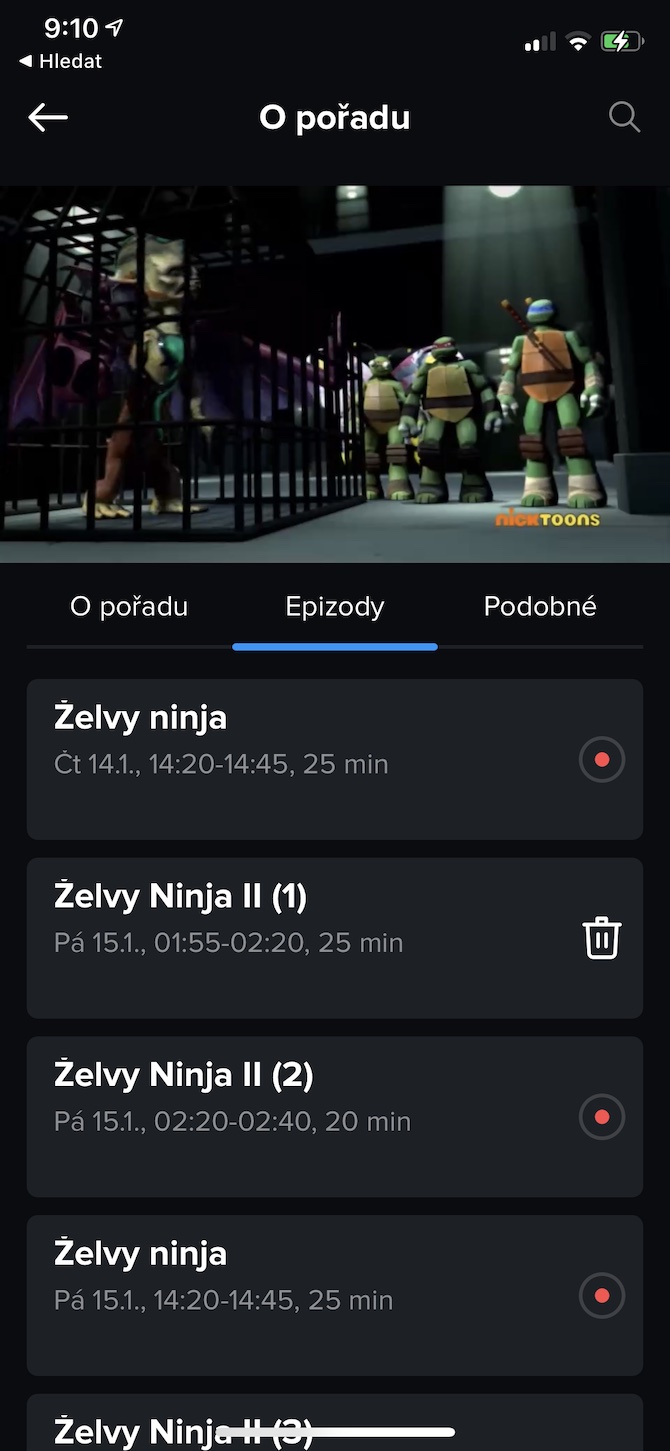Select the Epizody tab
This screenshot has width=670, height=1451.
335,607
